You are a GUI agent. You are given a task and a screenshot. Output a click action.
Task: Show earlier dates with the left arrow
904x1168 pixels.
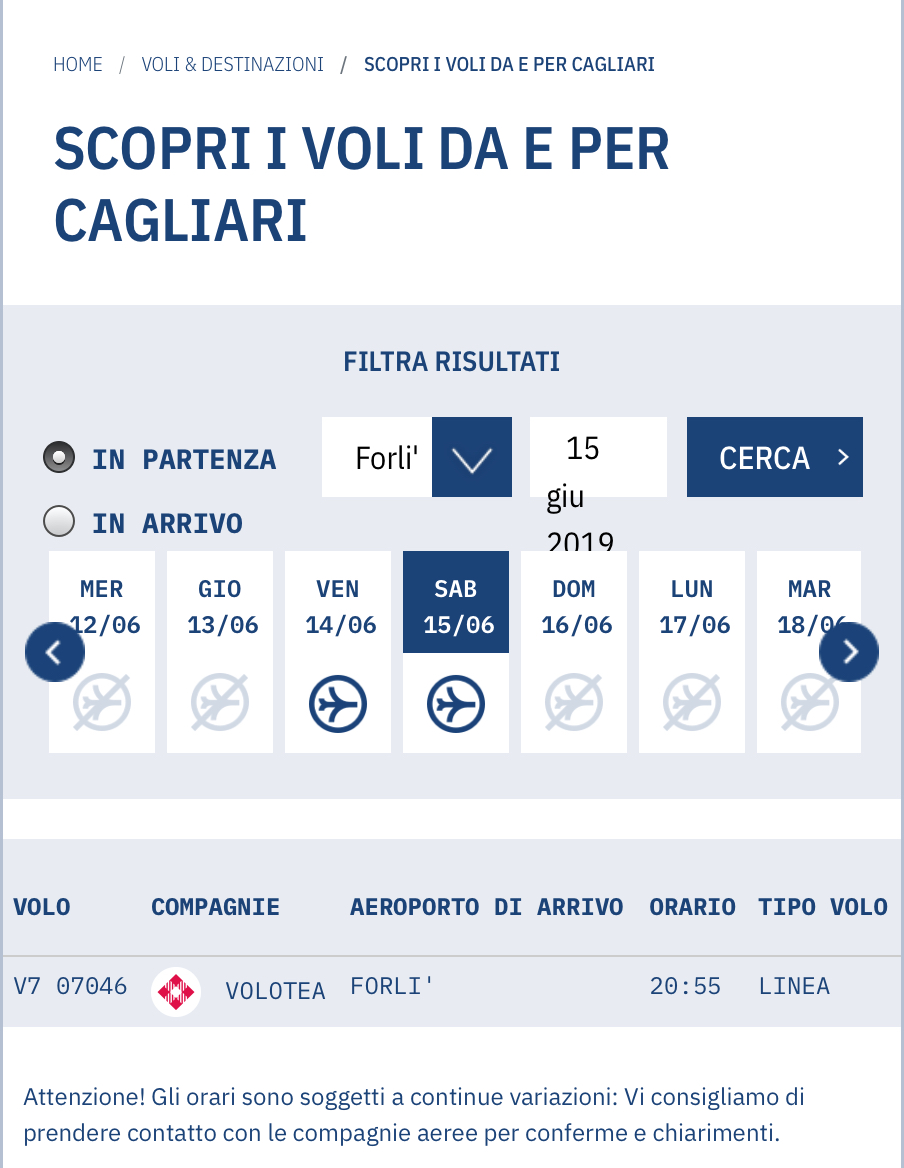point(54,652)
